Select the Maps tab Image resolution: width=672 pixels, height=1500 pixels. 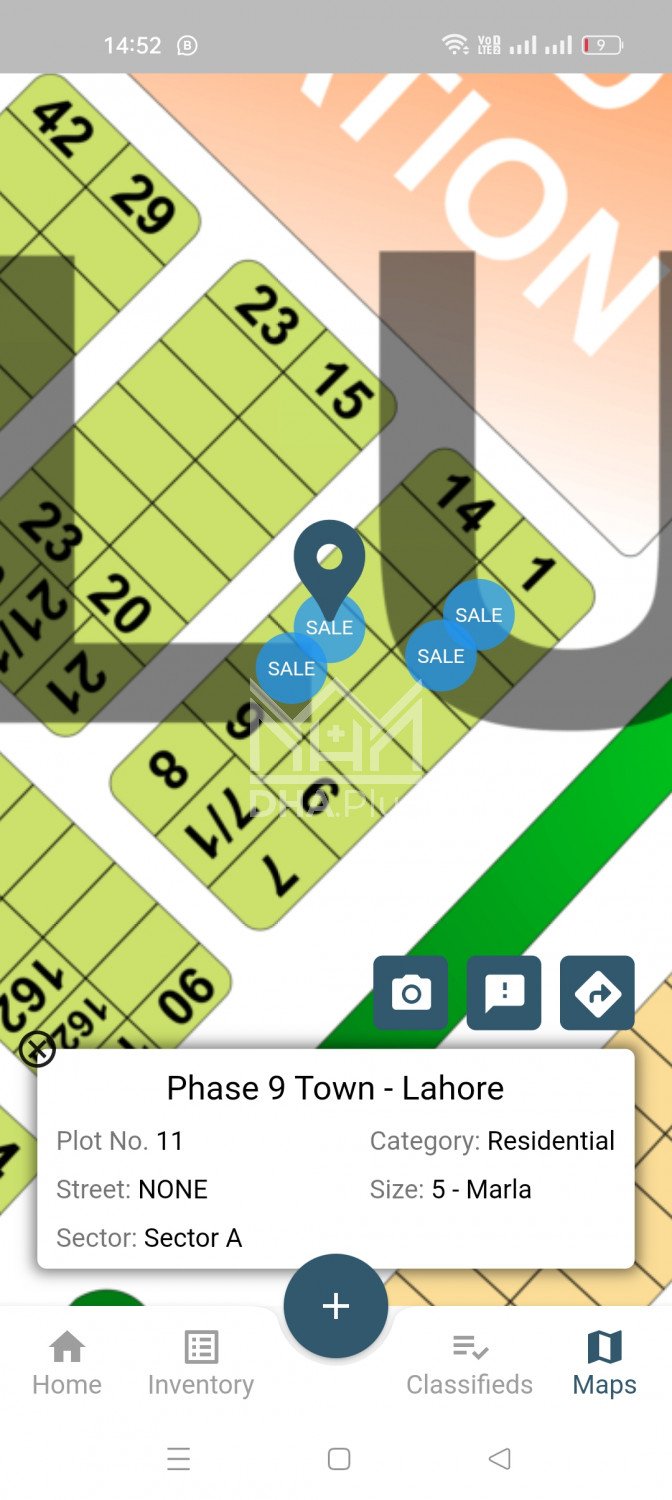coord(604,1362)
